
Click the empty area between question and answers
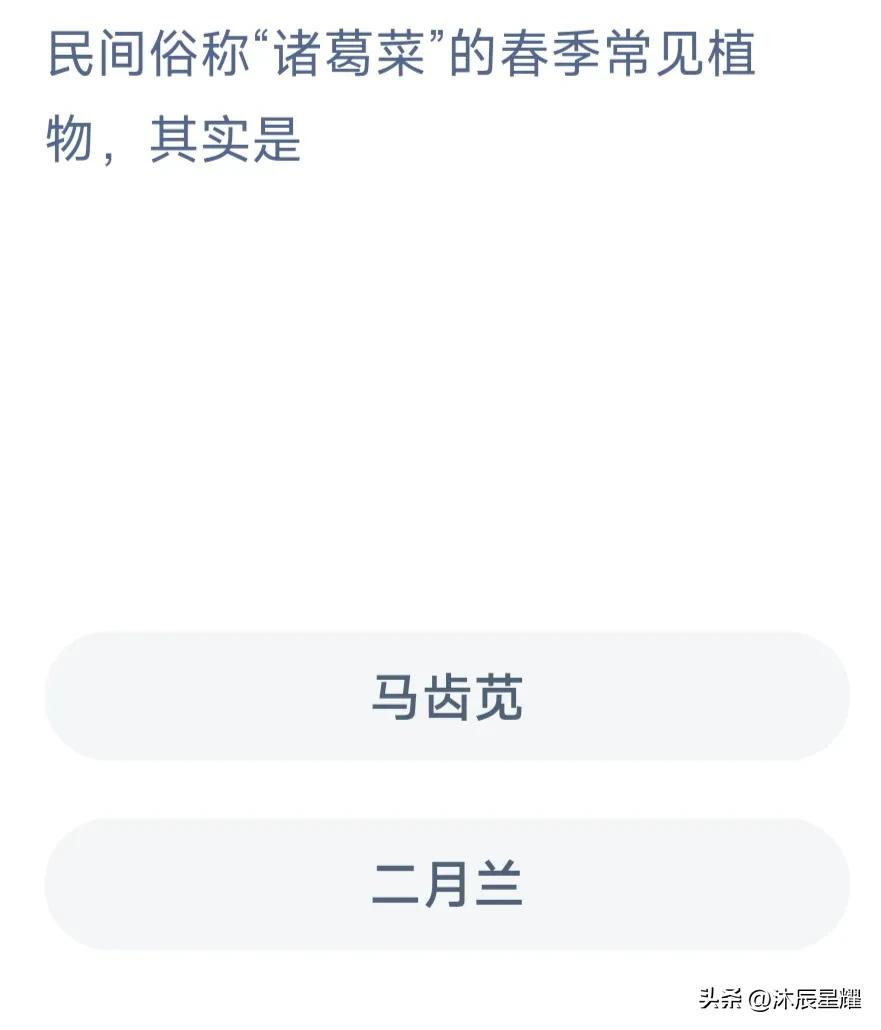click(440, 400)
